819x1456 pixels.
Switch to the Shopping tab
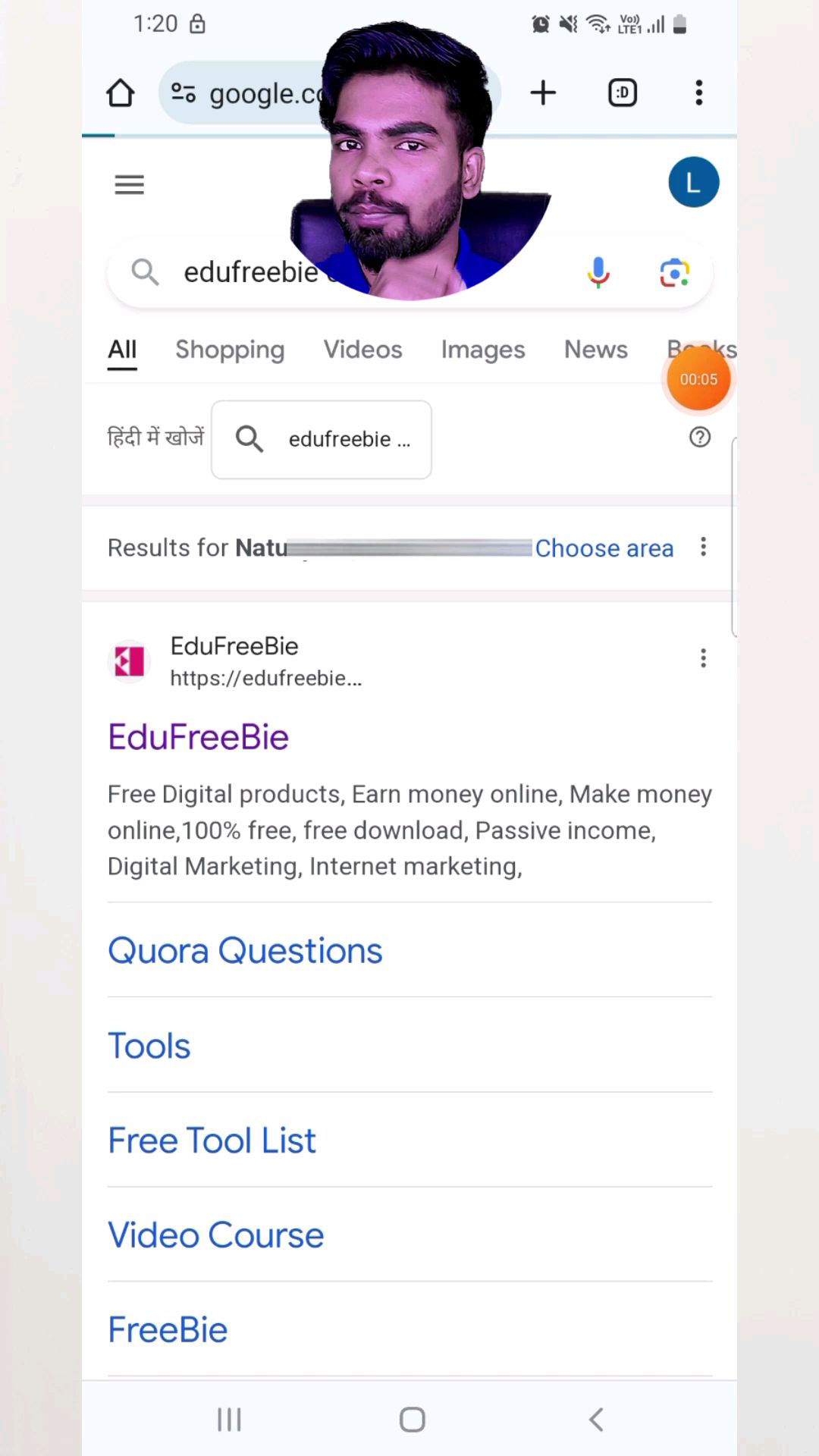point(230,350)
